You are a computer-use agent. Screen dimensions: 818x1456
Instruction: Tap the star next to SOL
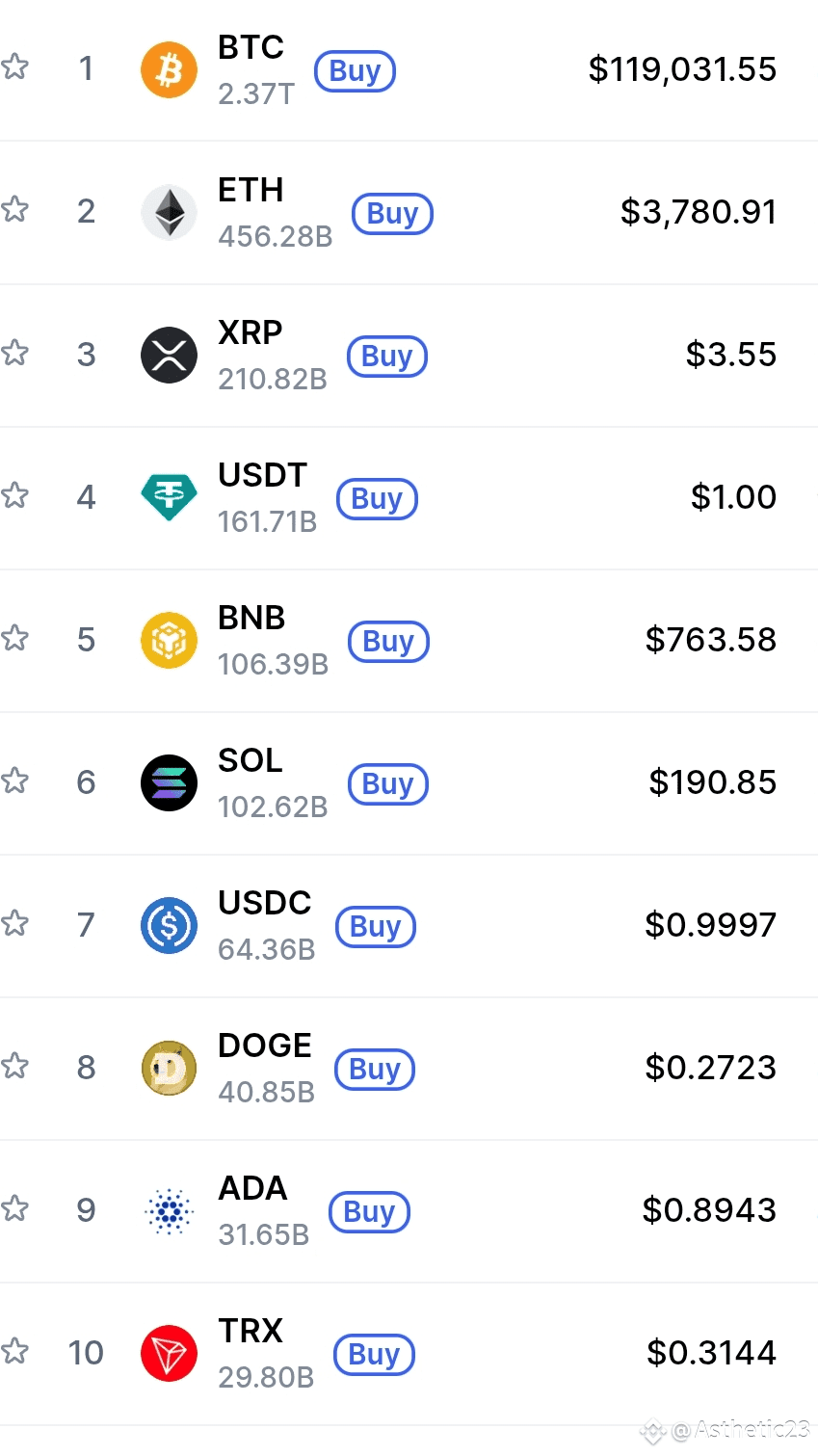pos(14,781)
